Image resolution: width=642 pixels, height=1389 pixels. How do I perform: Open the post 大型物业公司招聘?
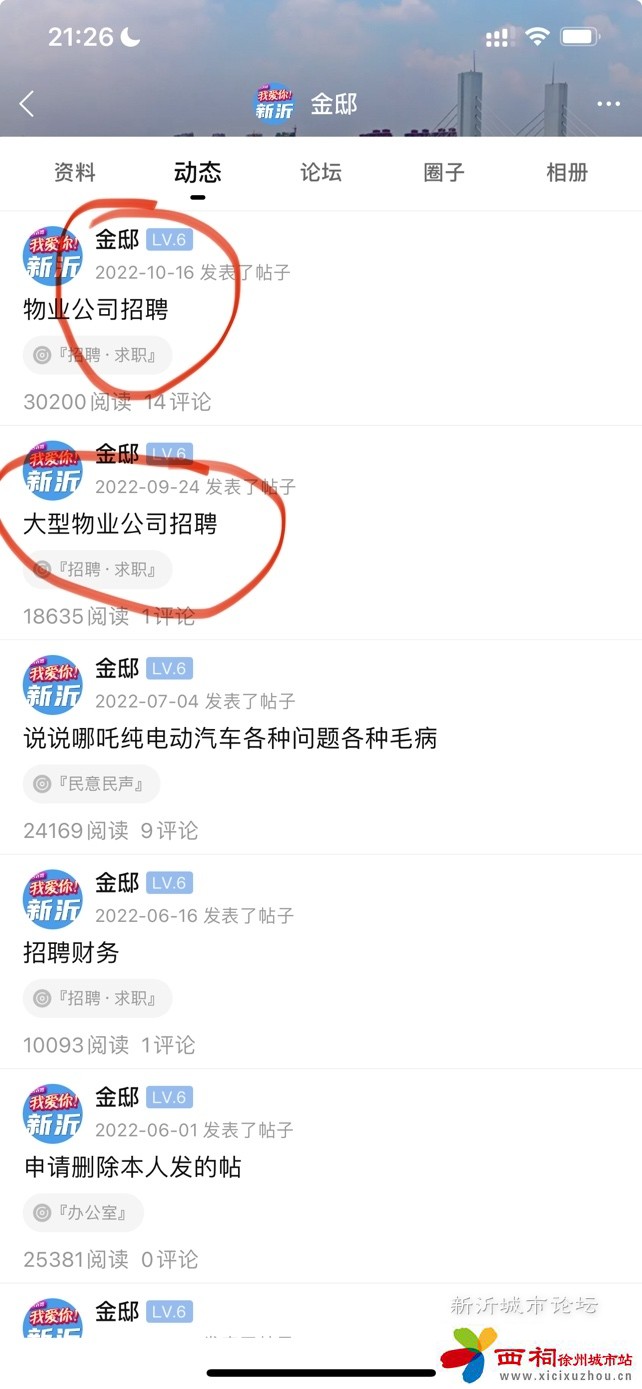click(x=120, y=524)
